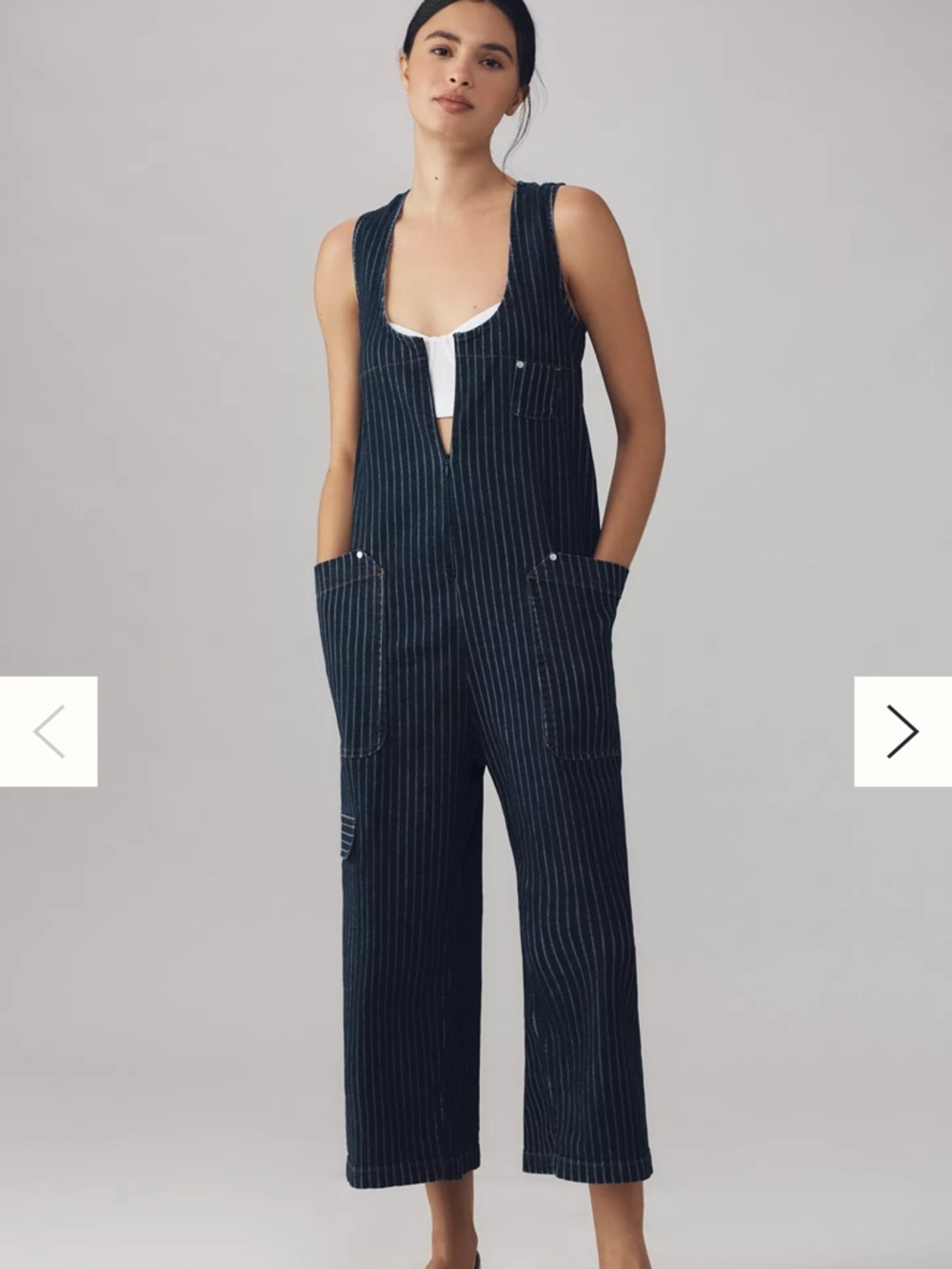Go back to the previous product image
The height and width of the screenshot is (1269, 952).
coord(49,731)
